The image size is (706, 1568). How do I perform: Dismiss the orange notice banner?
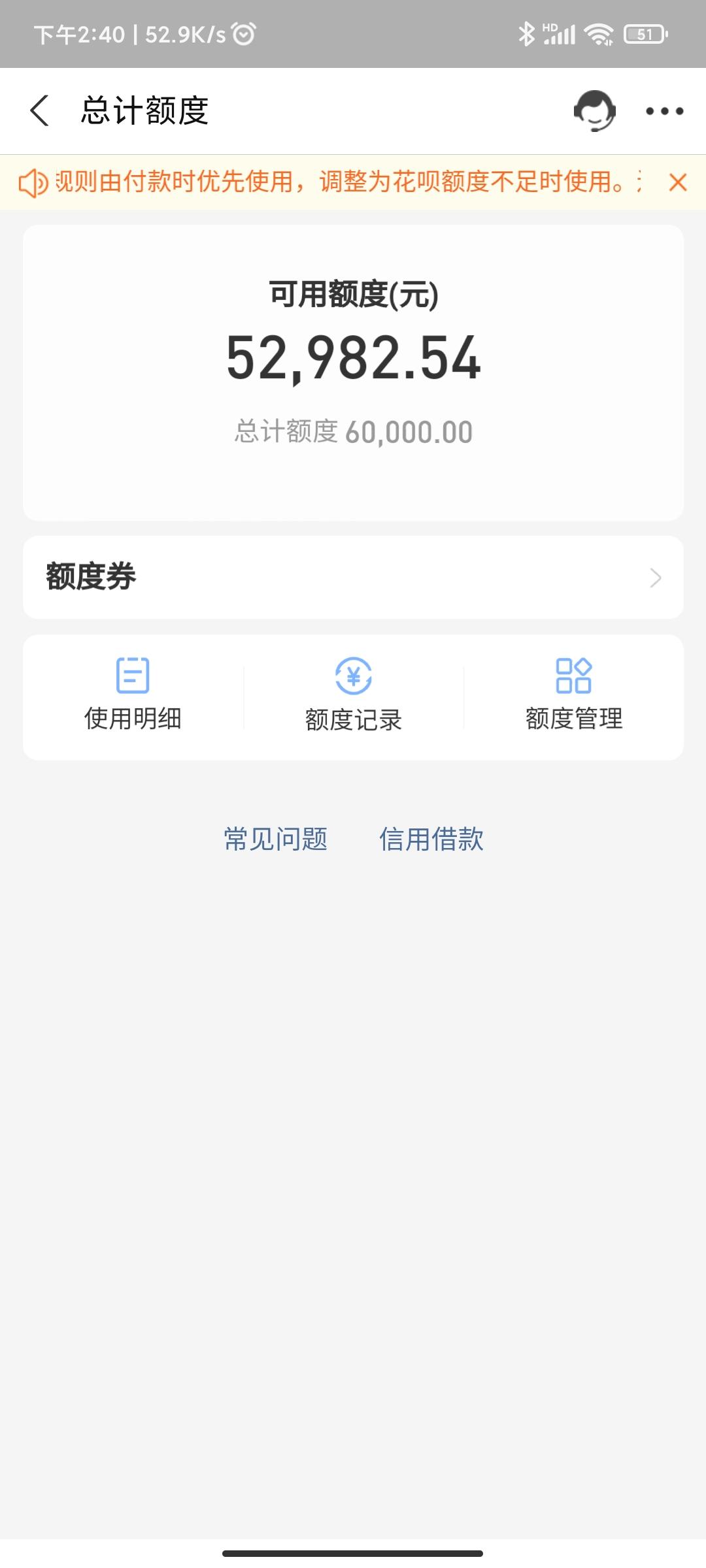pos(678,182)
